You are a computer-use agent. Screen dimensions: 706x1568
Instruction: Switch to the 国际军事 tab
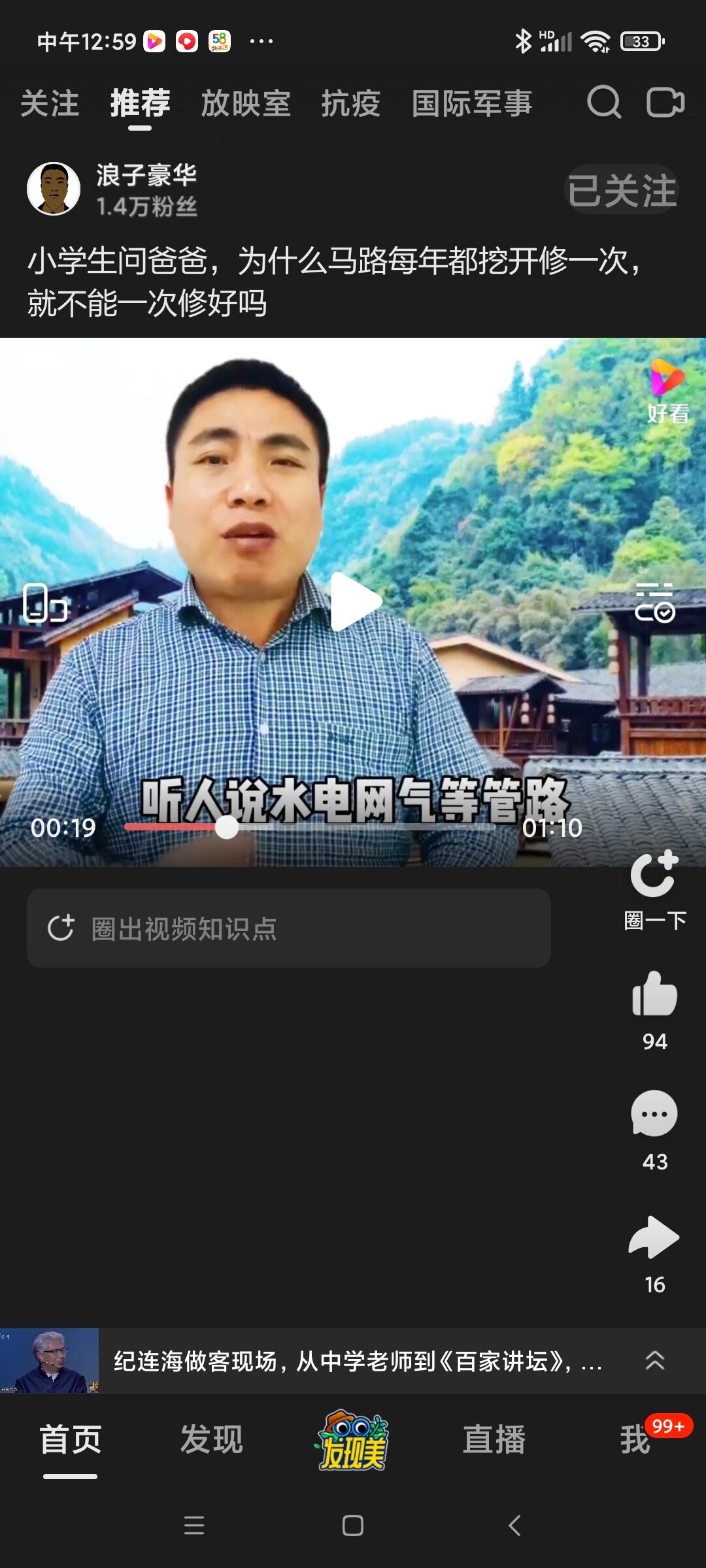pyautogui.click(x=472, y=104)
